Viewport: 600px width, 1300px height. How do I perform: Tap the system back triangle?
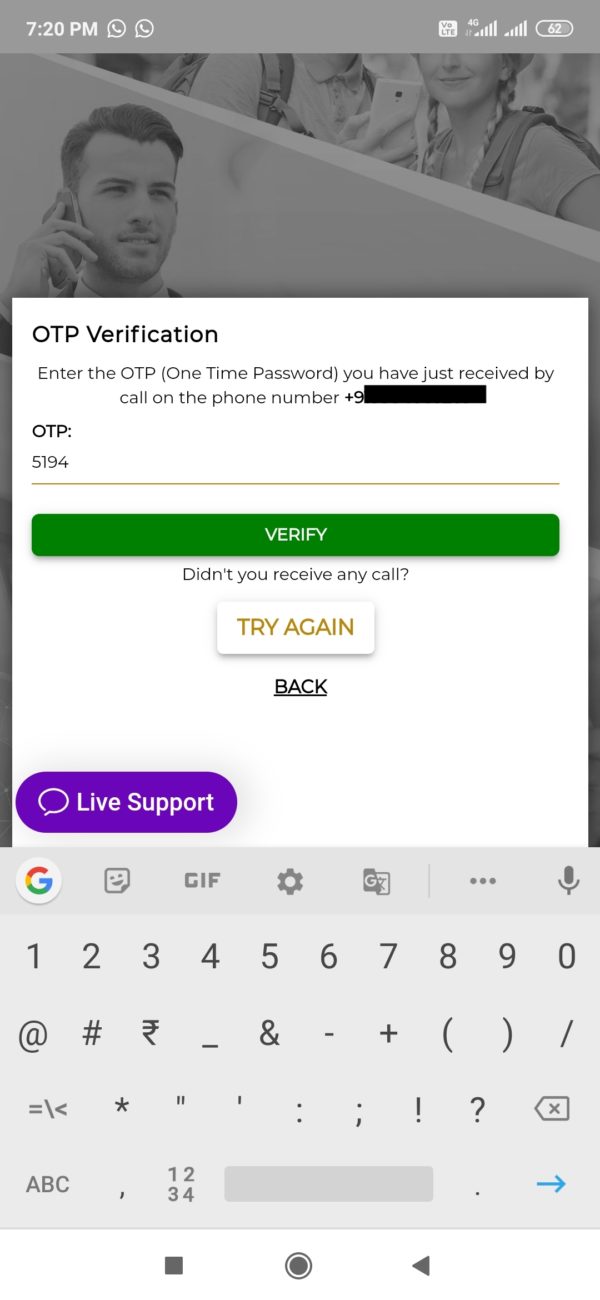421,1266
